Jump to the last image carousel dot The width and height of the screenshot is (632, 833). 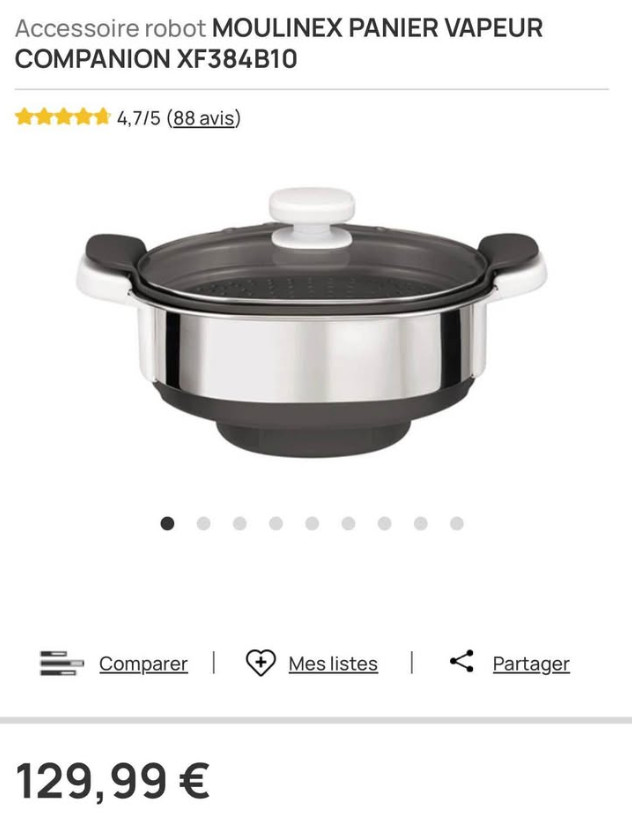point(457,523)
